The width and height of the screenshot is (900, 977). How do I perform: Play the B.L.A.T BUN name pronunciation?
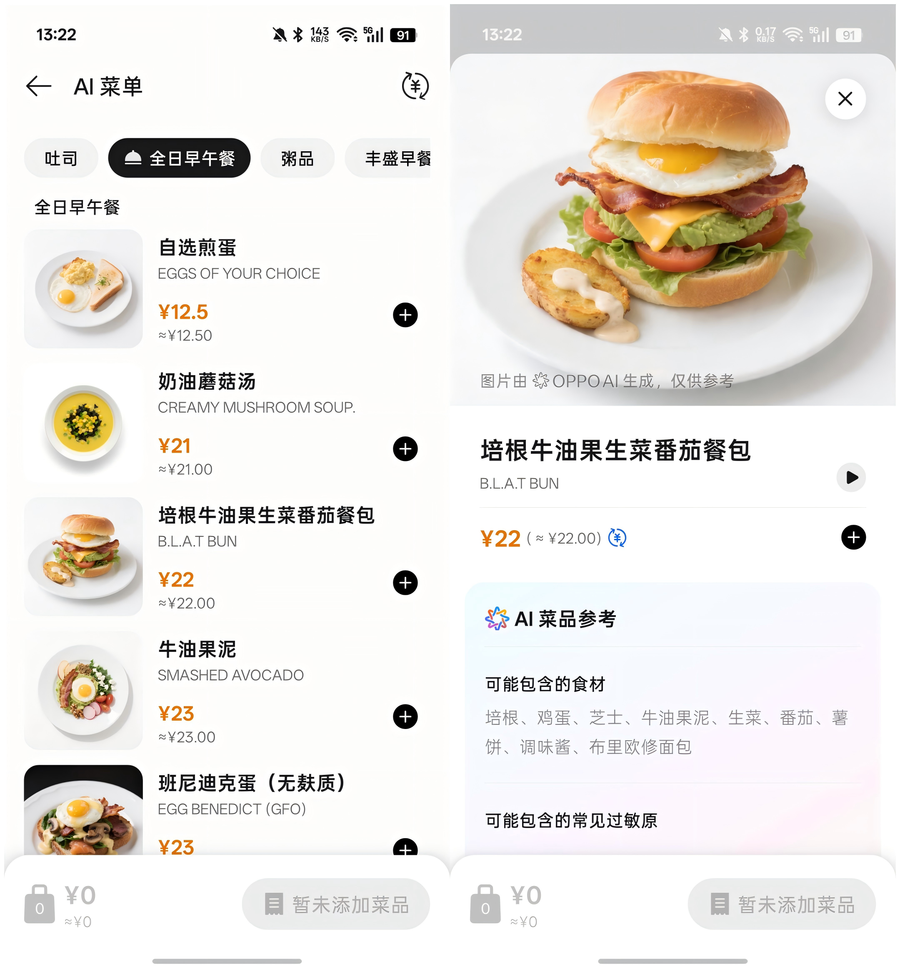(x=851, y=478)
